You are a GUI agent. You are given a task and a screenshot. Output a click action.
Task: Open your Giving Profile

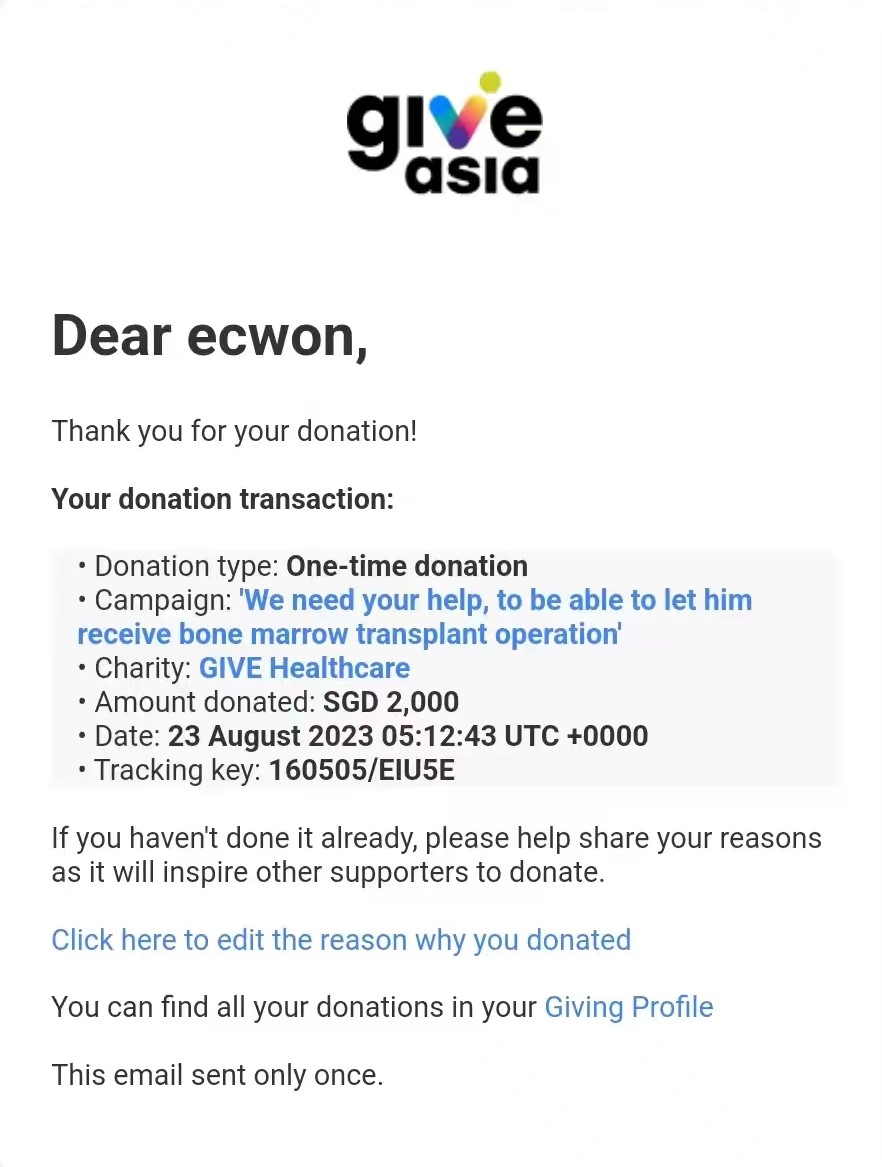[x=628, y=1007]
